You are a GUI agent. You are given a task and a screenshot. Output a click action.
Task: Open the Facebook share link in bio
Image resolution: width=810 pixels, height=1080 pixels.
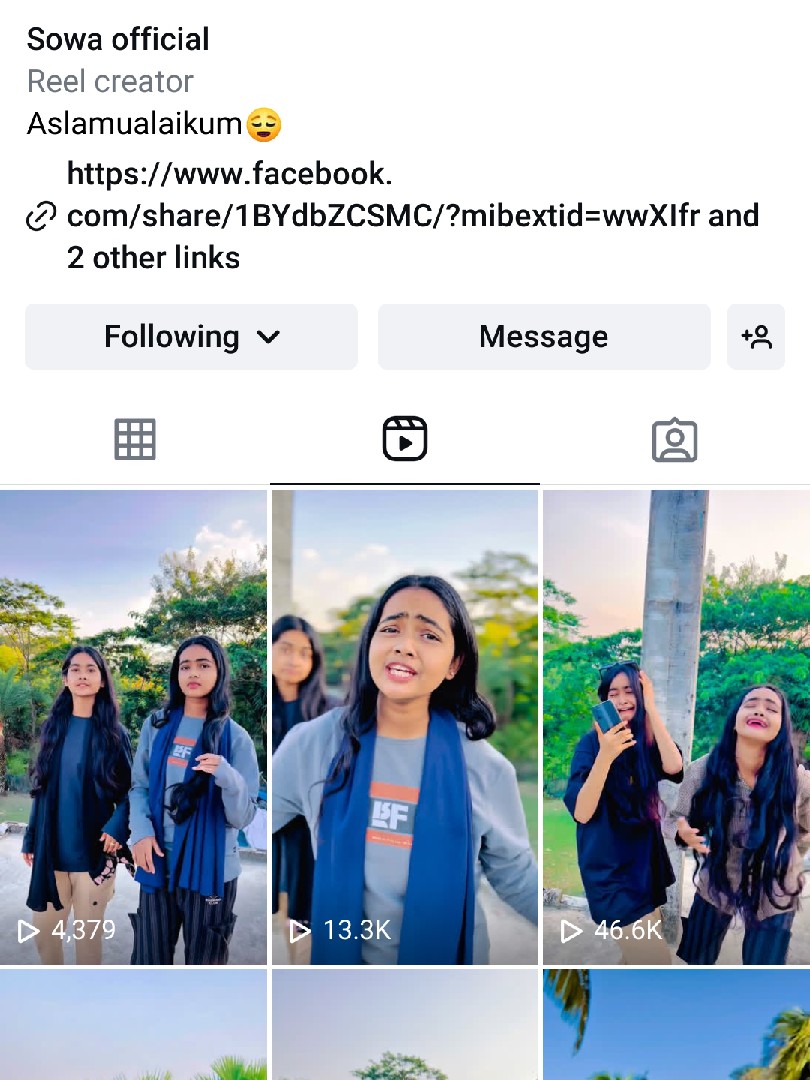[412, 215]
